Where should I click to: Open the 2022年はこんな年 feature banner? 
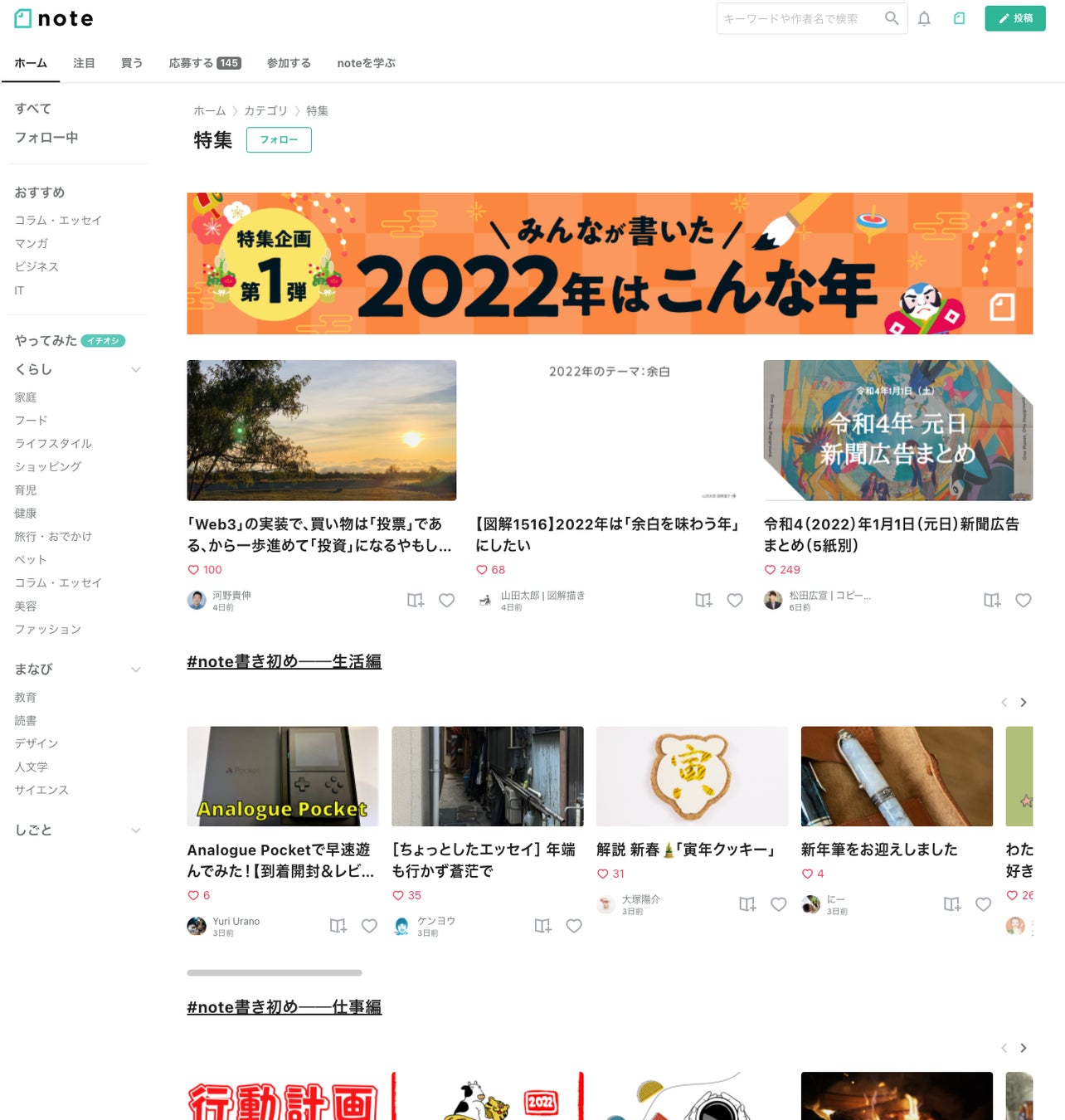click(x=610, y=264)
